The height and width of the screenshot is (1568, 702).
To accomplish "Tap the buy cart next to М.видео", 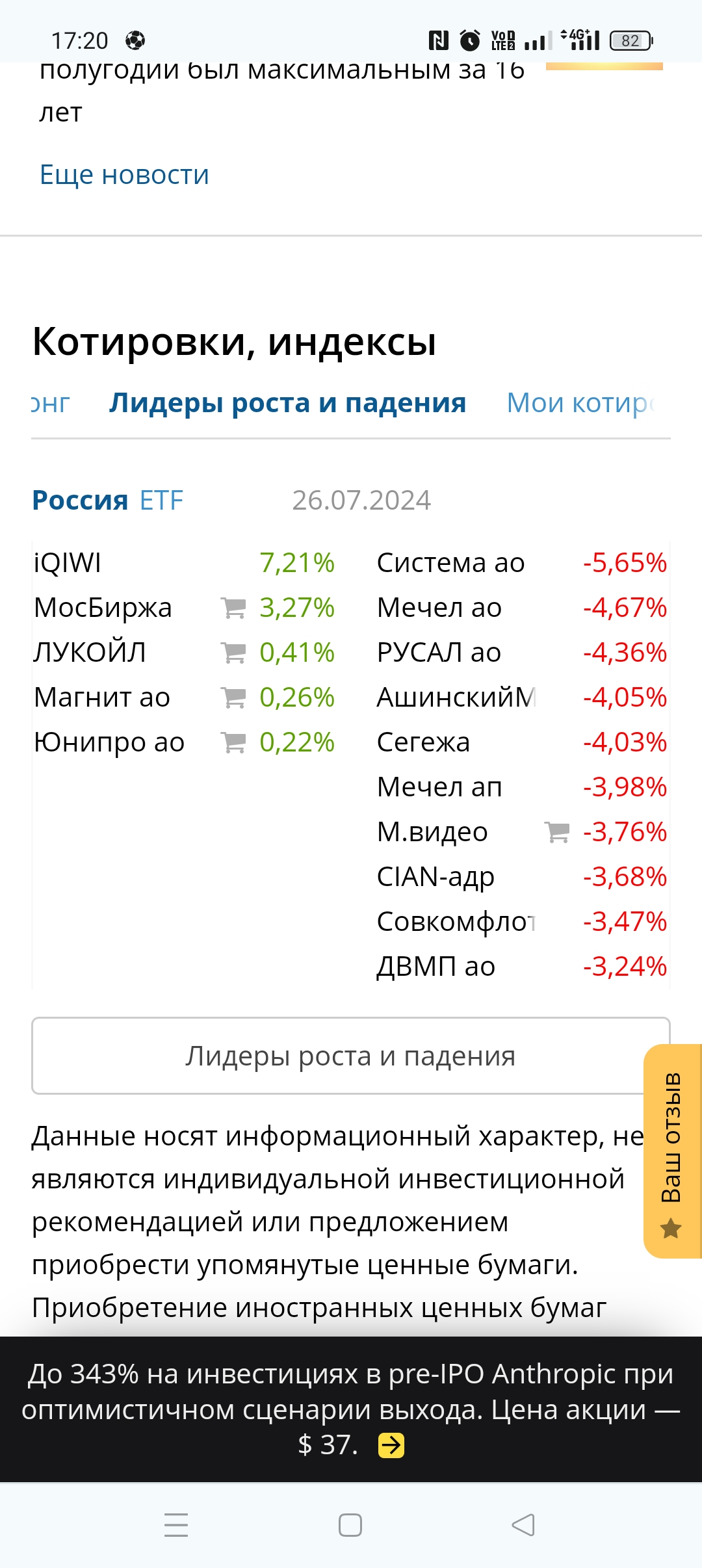I will tap(556, 832).
